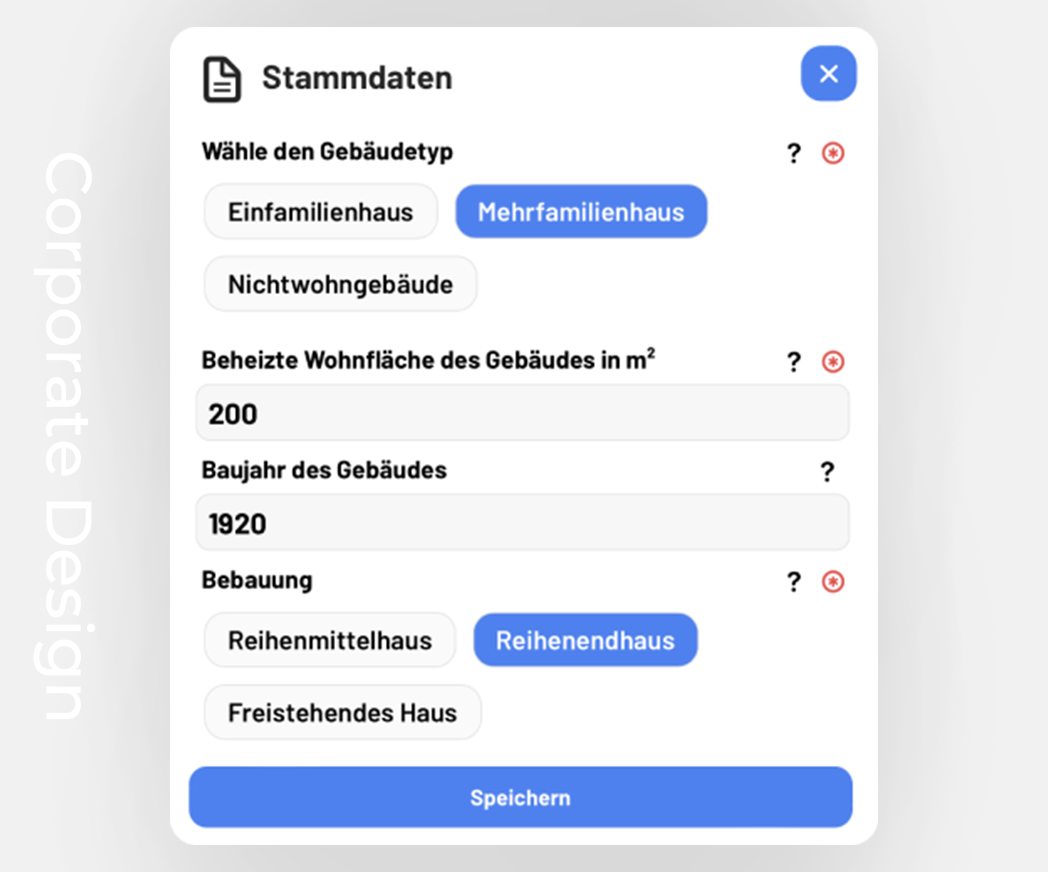Viewport: 1048px width, 872px height.
Task: Pick the Freistehendes Haus option
Action: 342,713
